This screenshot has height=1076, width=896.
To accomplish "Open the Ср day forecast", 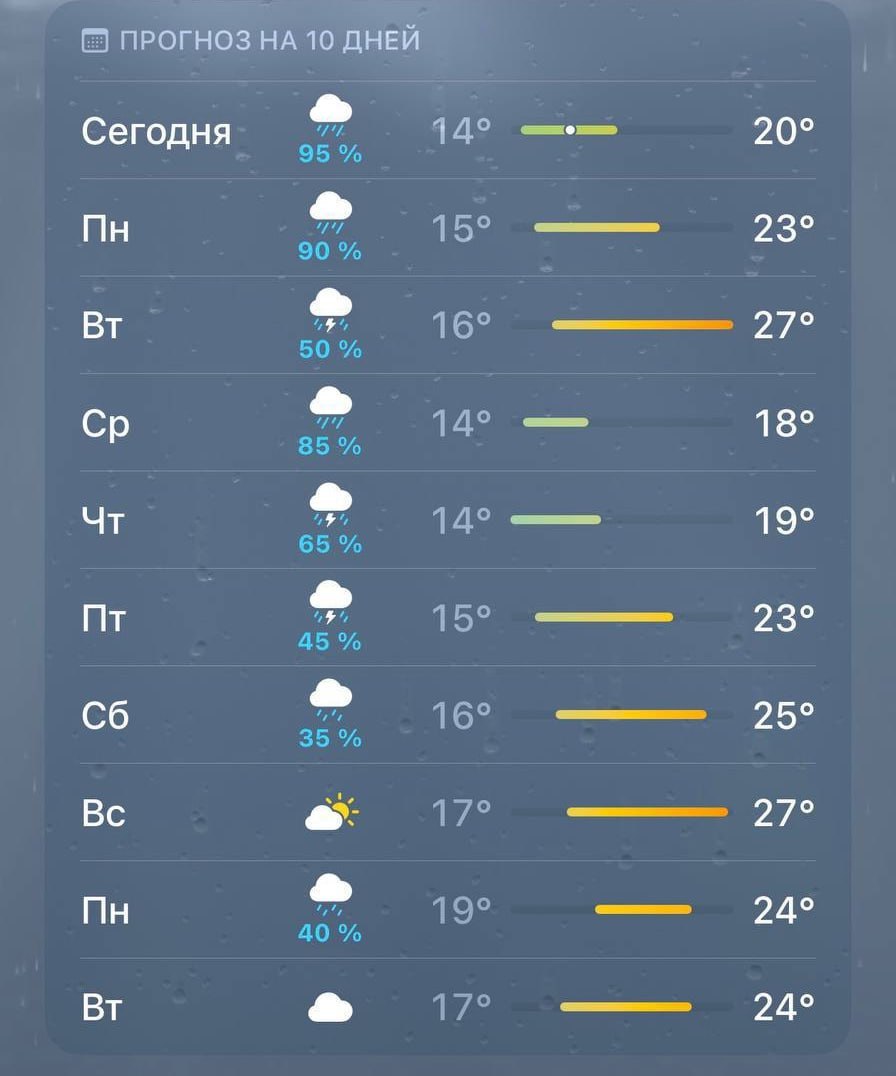I will 448,423.
